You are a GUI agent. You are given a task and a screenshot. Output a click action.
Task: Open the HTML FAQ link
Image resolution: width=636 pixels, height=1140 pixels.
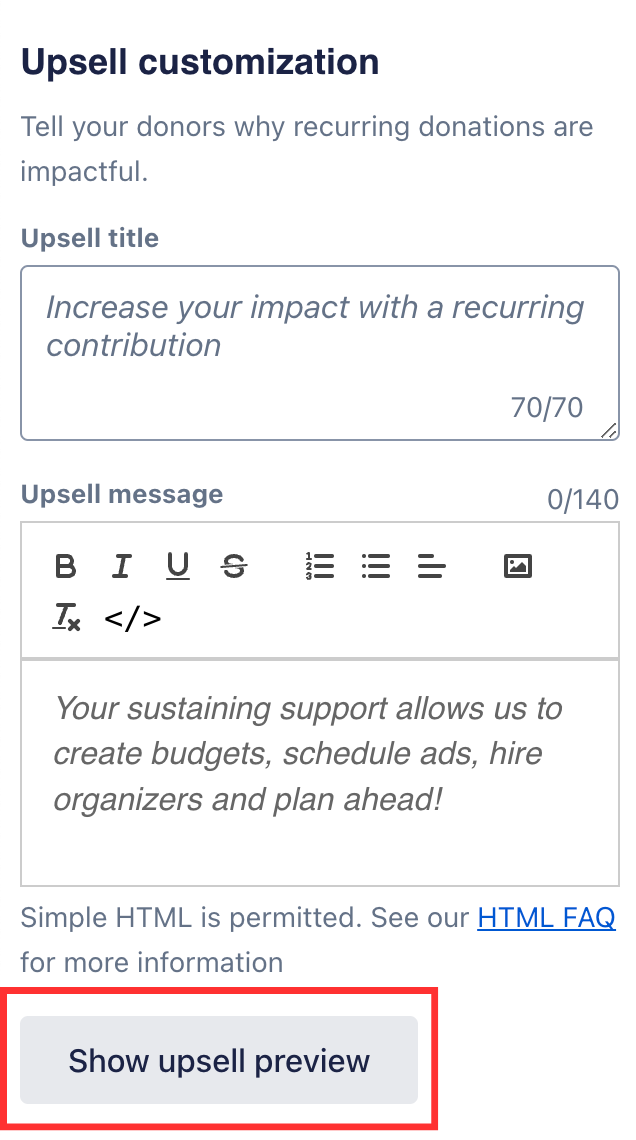(546, 917)
